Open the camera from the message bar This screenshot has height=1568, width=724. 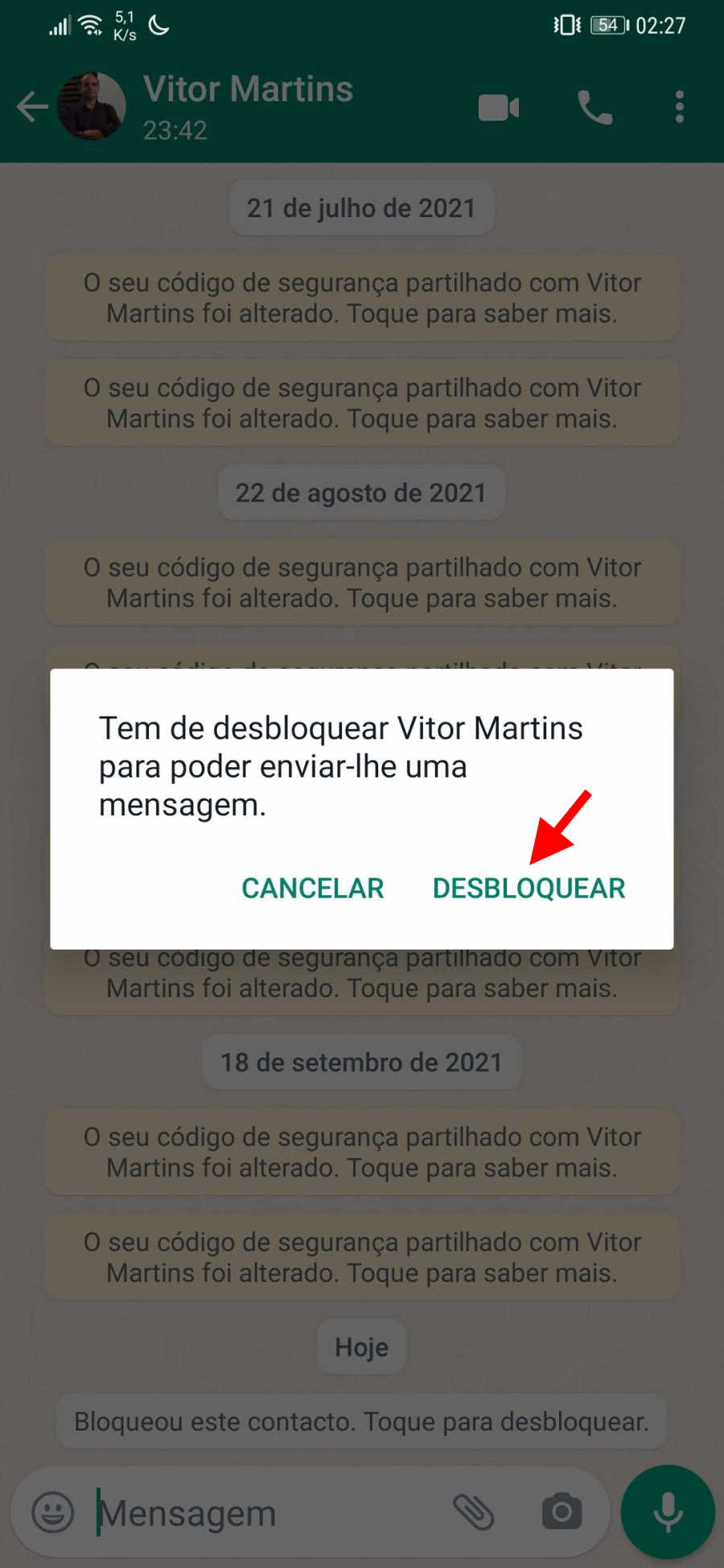point(562,1513)
